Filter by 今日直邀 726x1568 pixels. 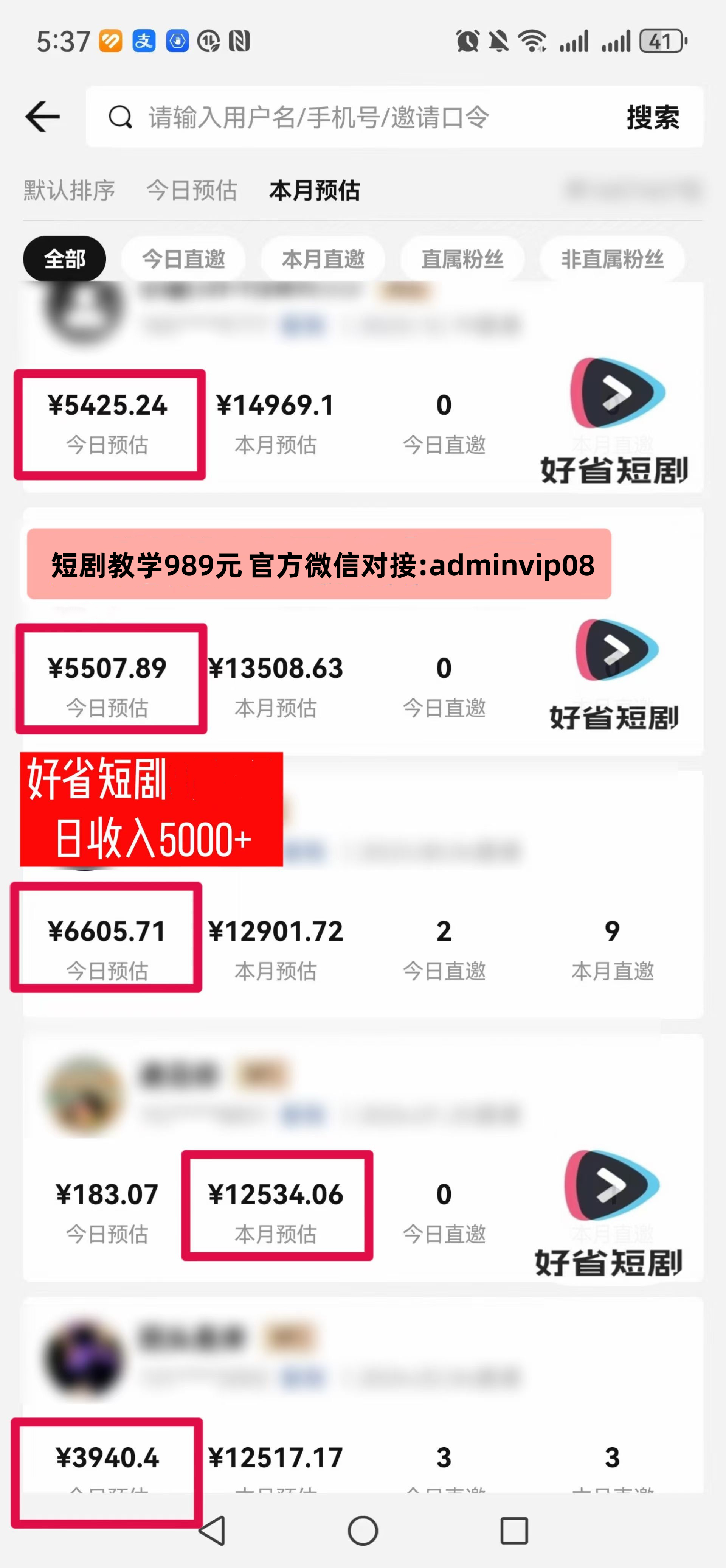point(183,259)
